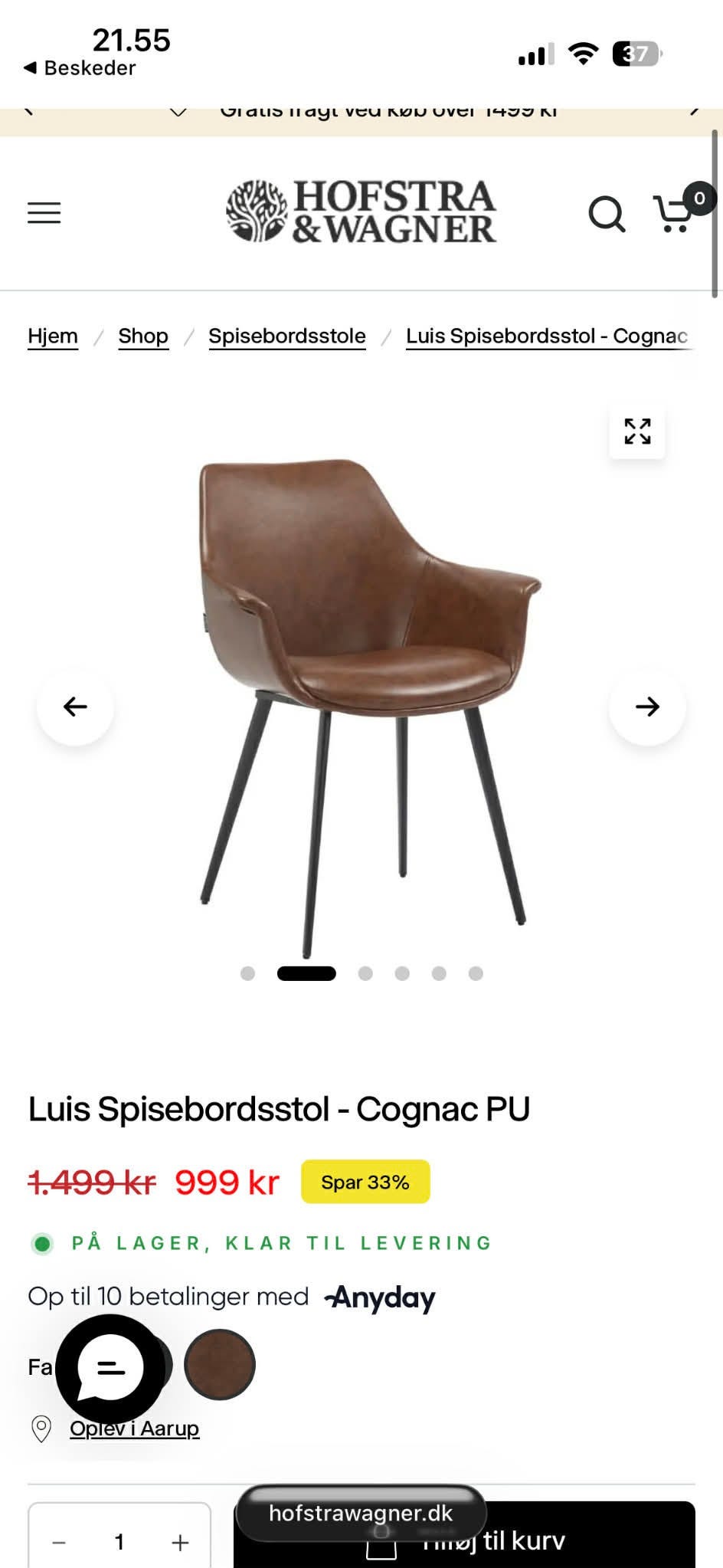Open the Oplev i Aarup link
Viewport: 723px width, 1568px height.
(x=135, y=1429)
